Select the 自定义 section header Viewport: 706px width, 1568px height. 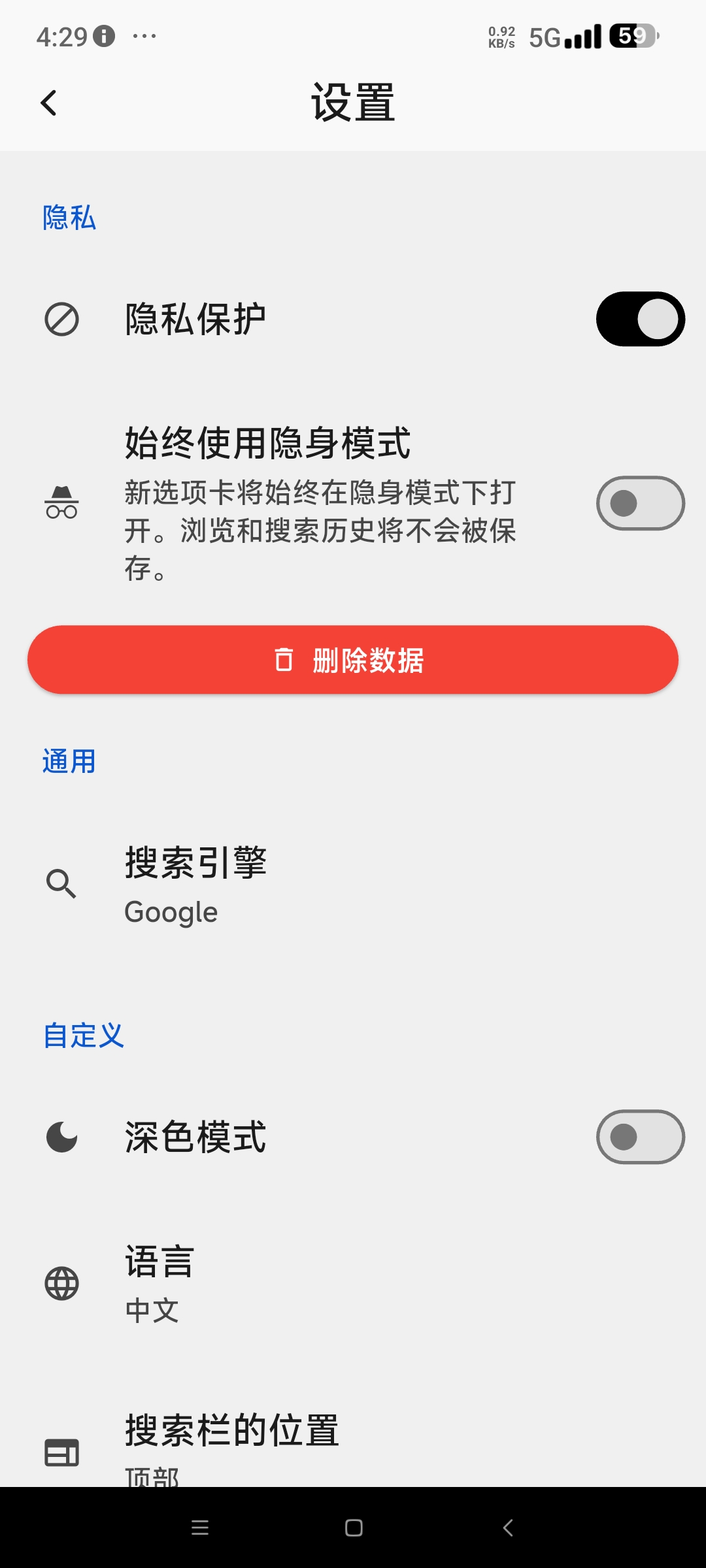pos(84,1034)
